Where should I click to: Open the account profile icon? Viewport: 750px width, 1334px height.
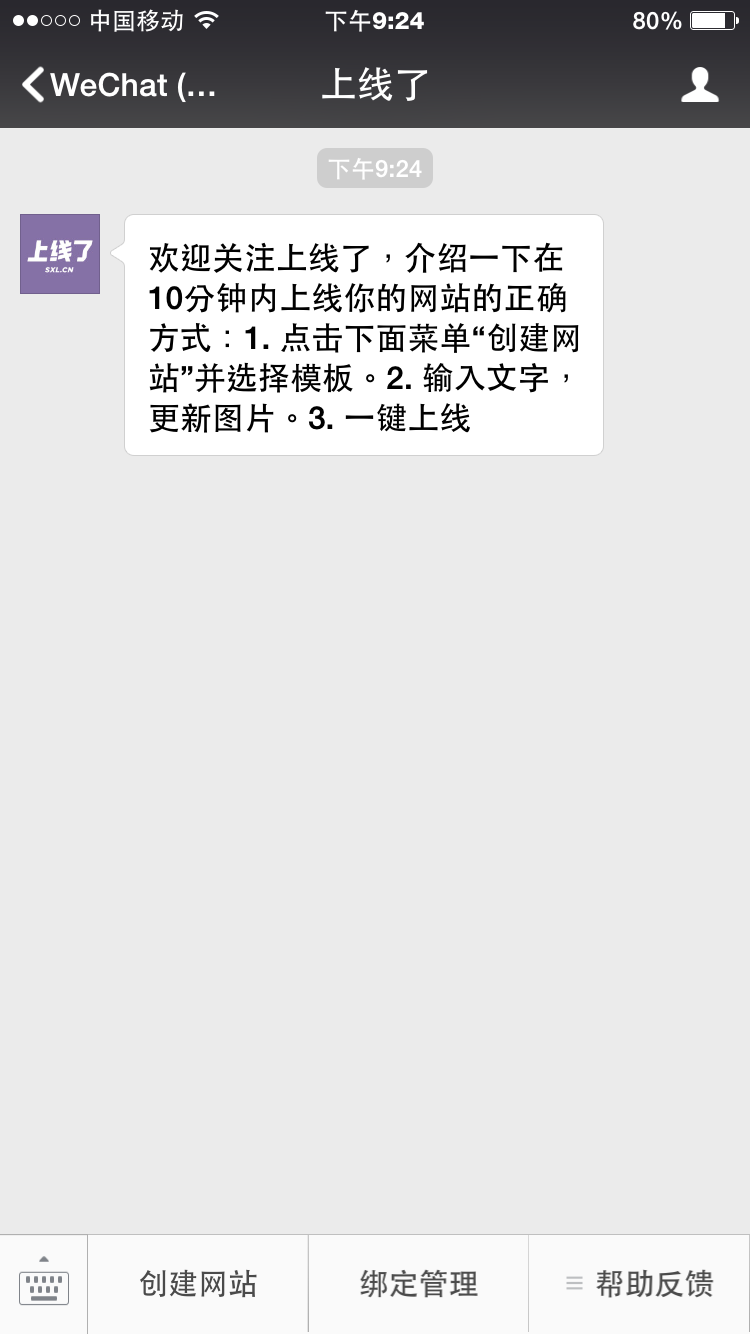(x=699, y=85)
